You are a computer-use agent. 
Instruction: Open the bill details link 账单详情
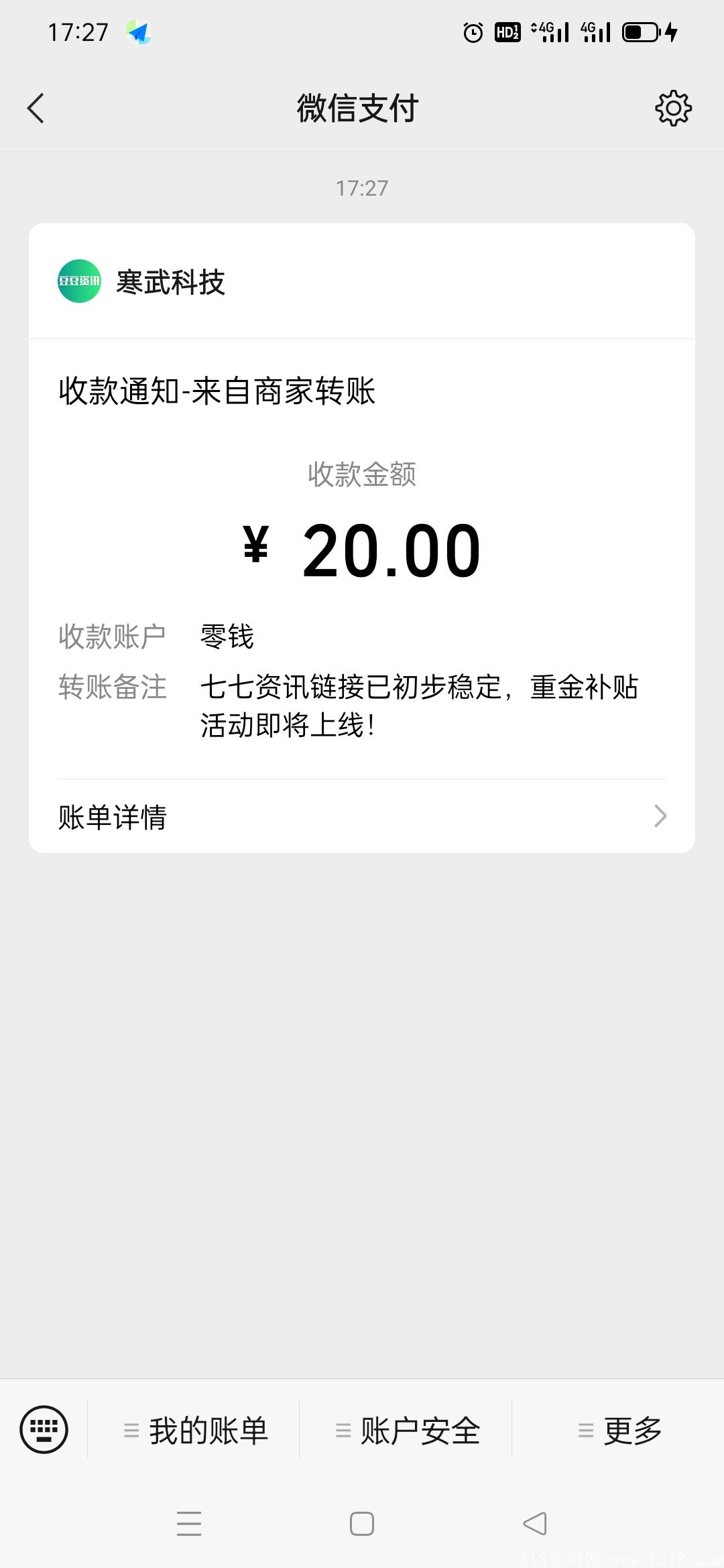[112, 818]
